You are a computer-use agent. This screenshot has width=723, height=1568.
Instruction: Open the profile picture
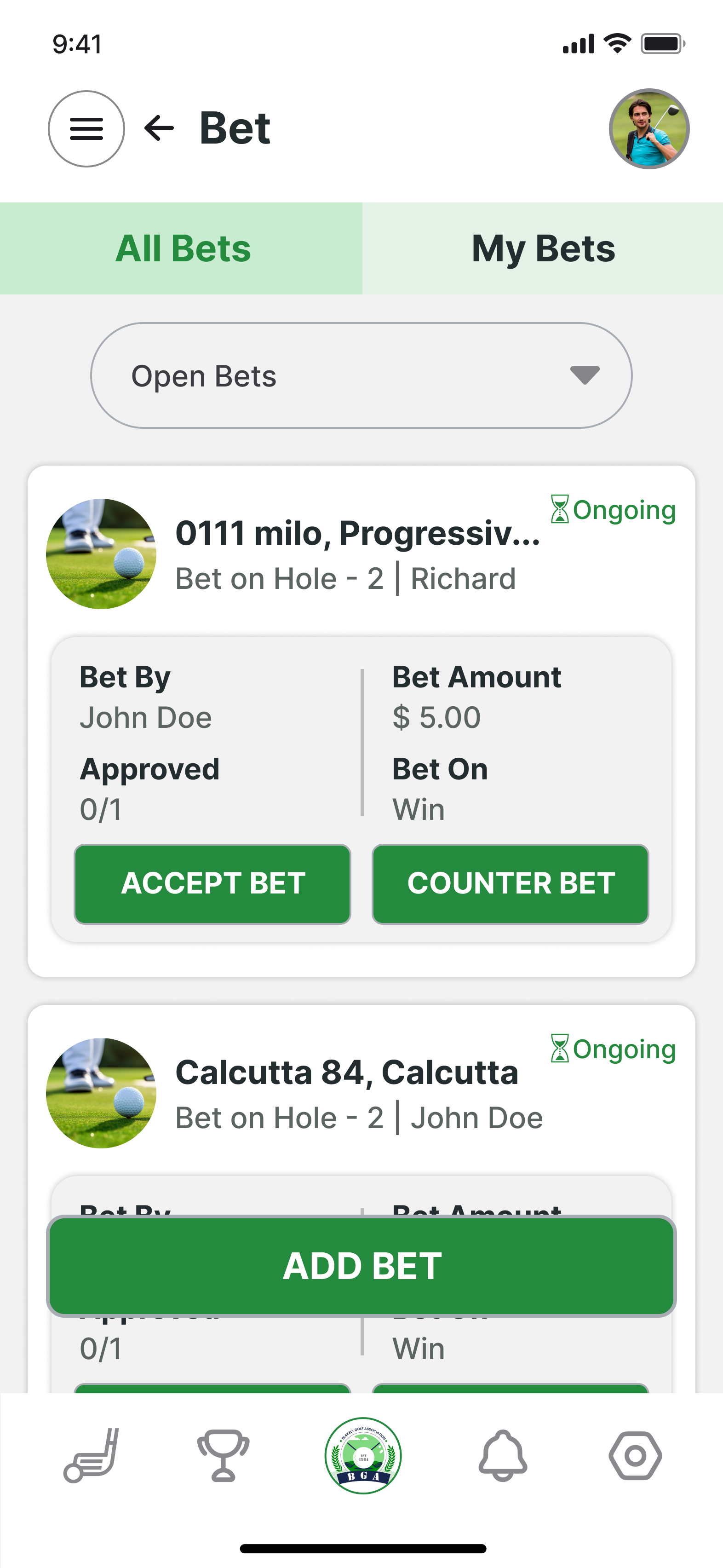click(x=649, y=128)
